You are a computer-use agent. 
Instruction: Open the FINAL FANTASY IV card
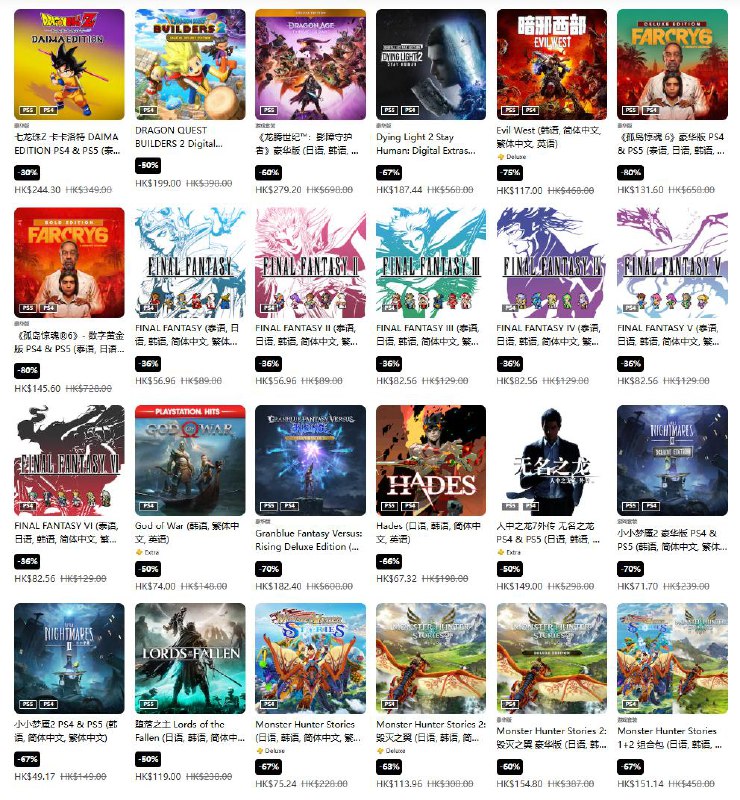click(x=551, y=262)
